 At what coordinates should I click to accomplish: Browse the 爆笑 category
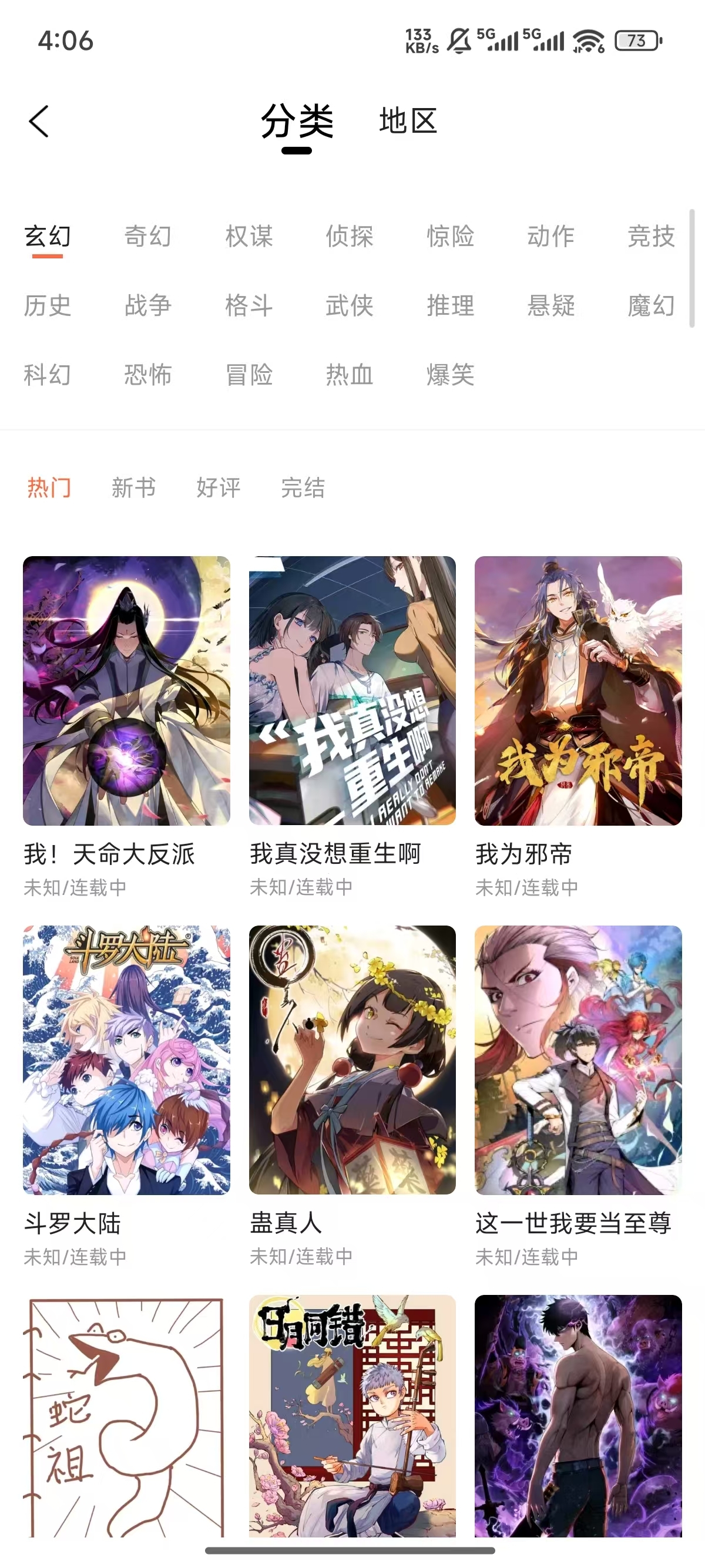pyautogui.click(x=451, y=376)
